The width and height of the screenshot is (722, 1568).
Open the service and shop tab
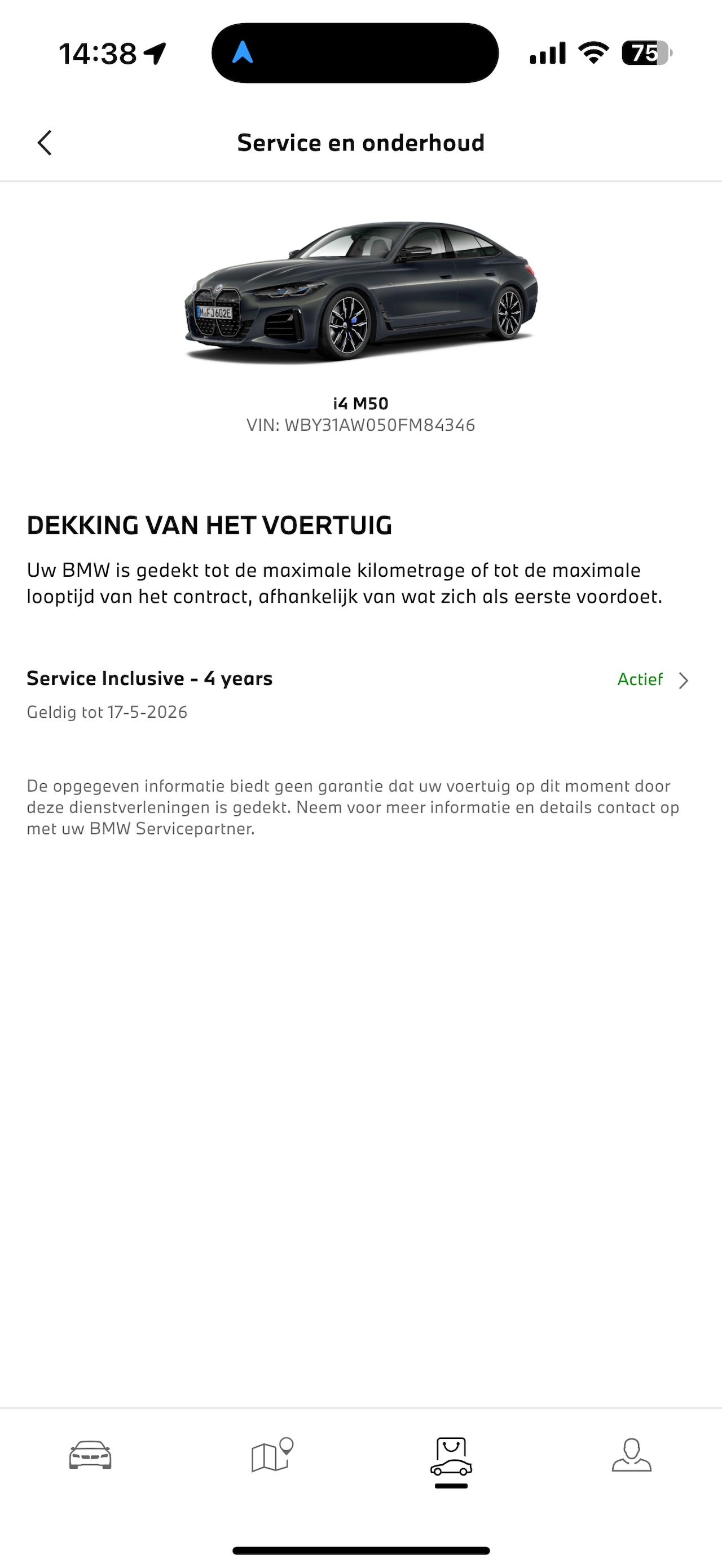(451, 1457)
